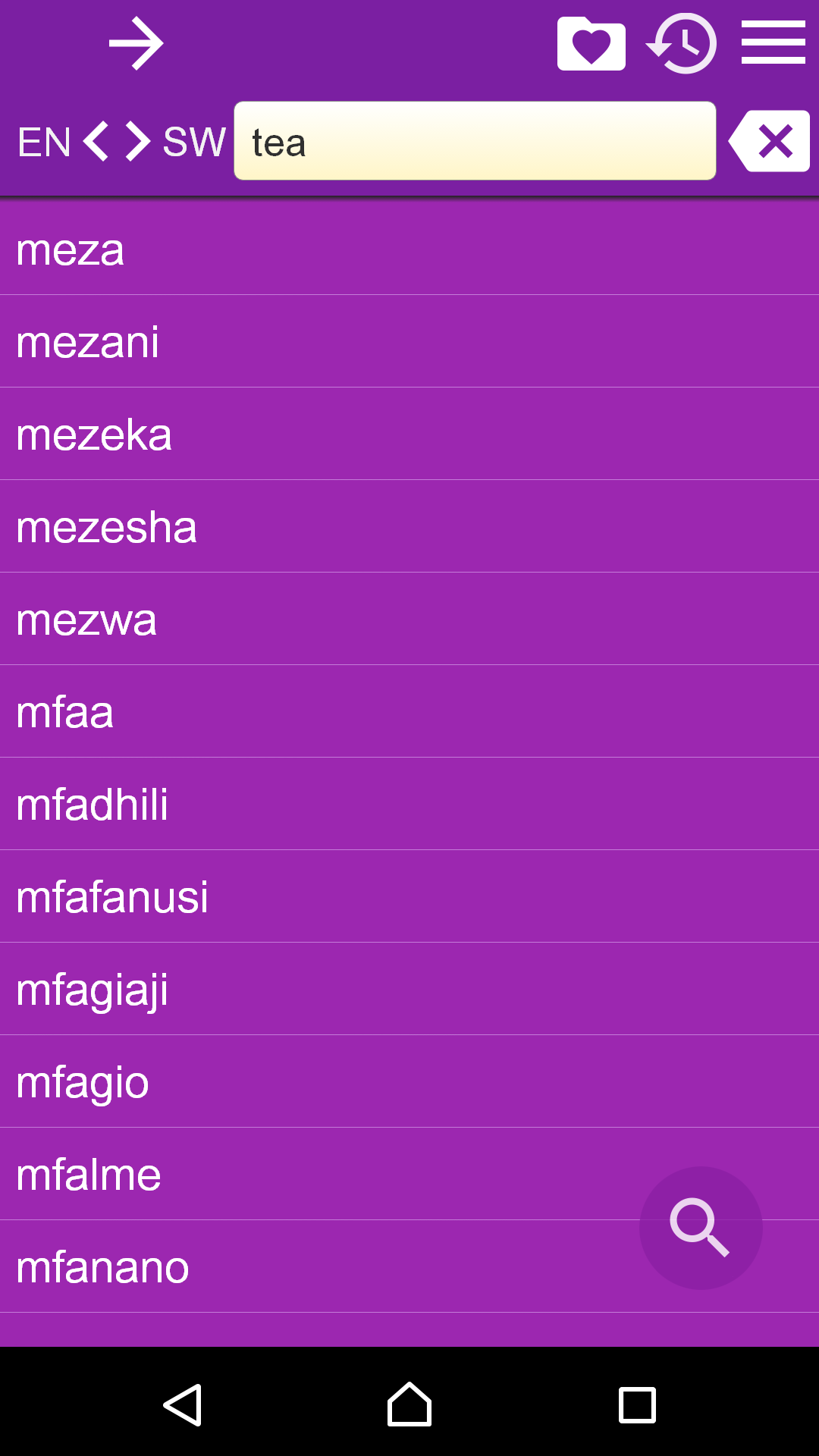Open the hamburger menu

[774, 43]
